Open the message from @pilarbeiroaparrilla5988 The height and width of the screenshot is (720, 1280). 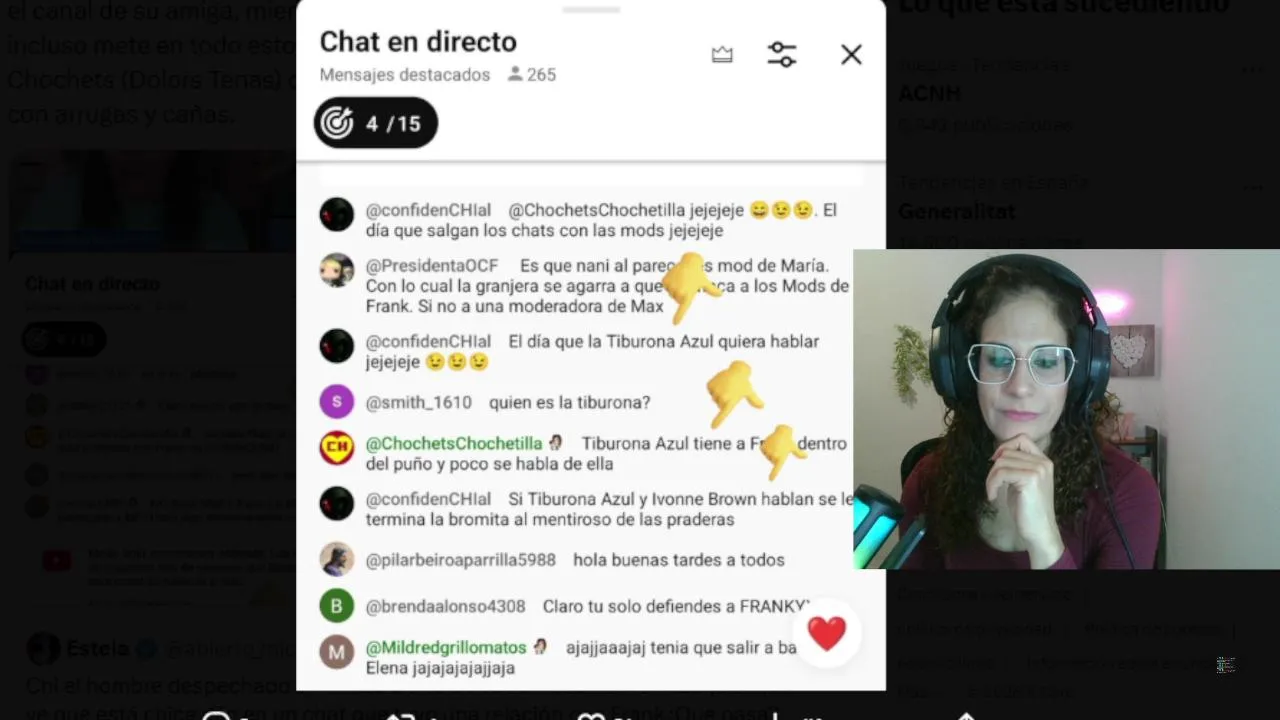tap(575, 560)
